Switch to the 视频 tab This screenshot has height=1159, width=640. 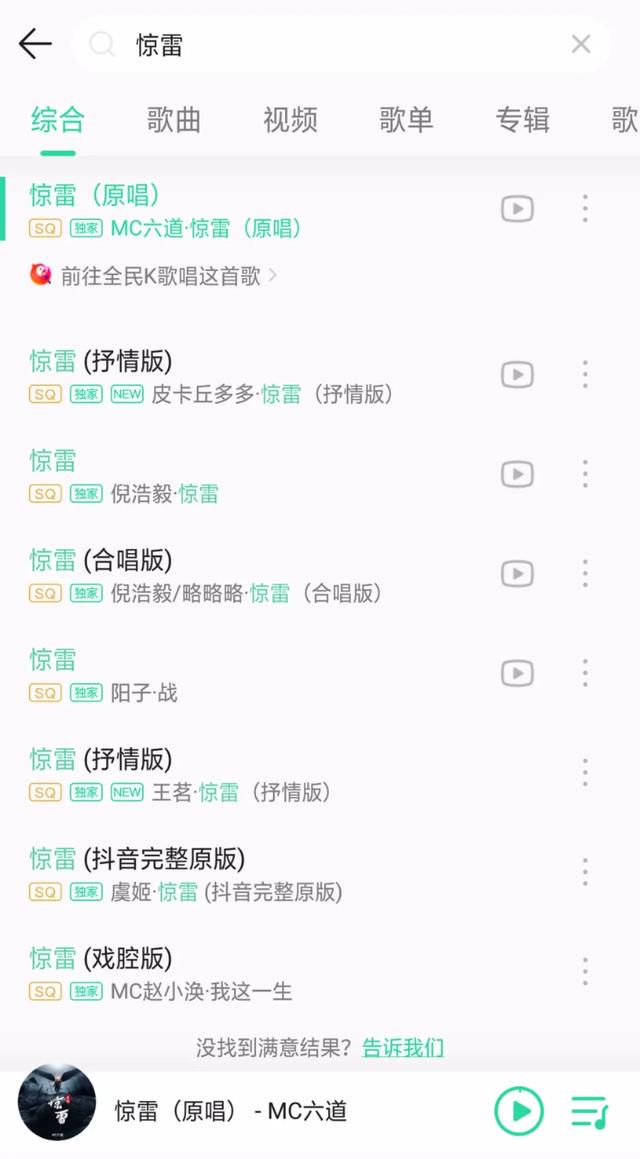point(290,120)
